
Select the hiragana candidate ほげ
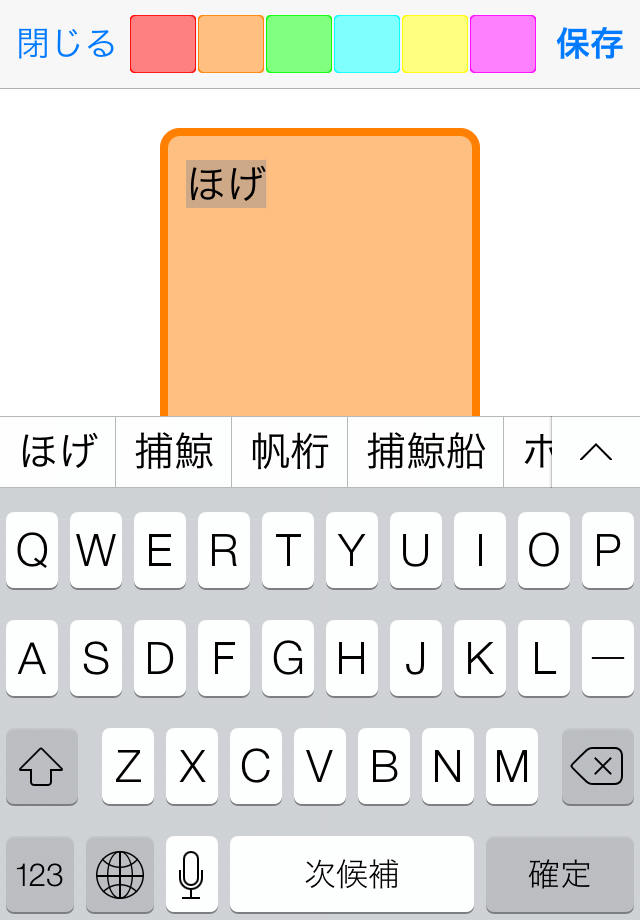tap(58, 452)
